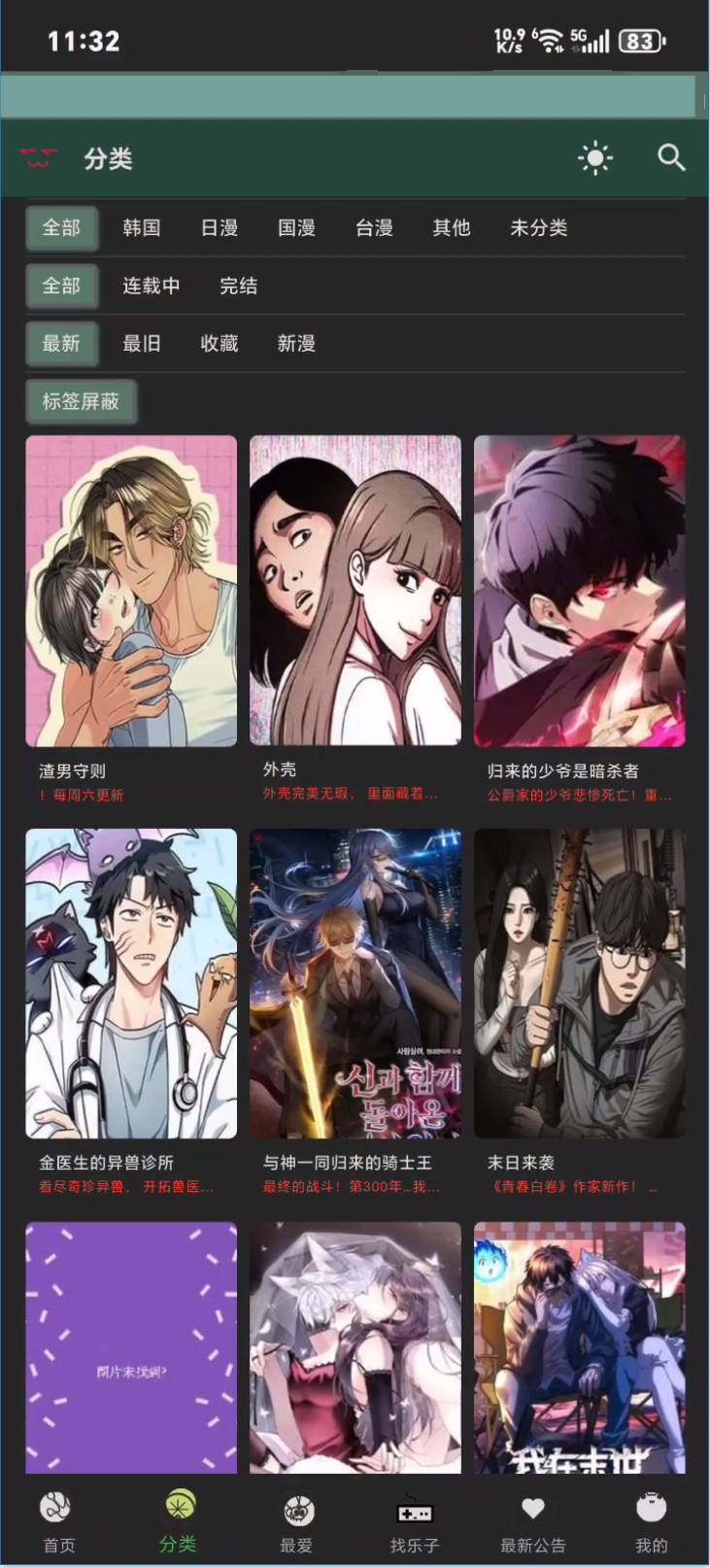
Task: Show only 完结 comics
Action: (x=238, y=286)
